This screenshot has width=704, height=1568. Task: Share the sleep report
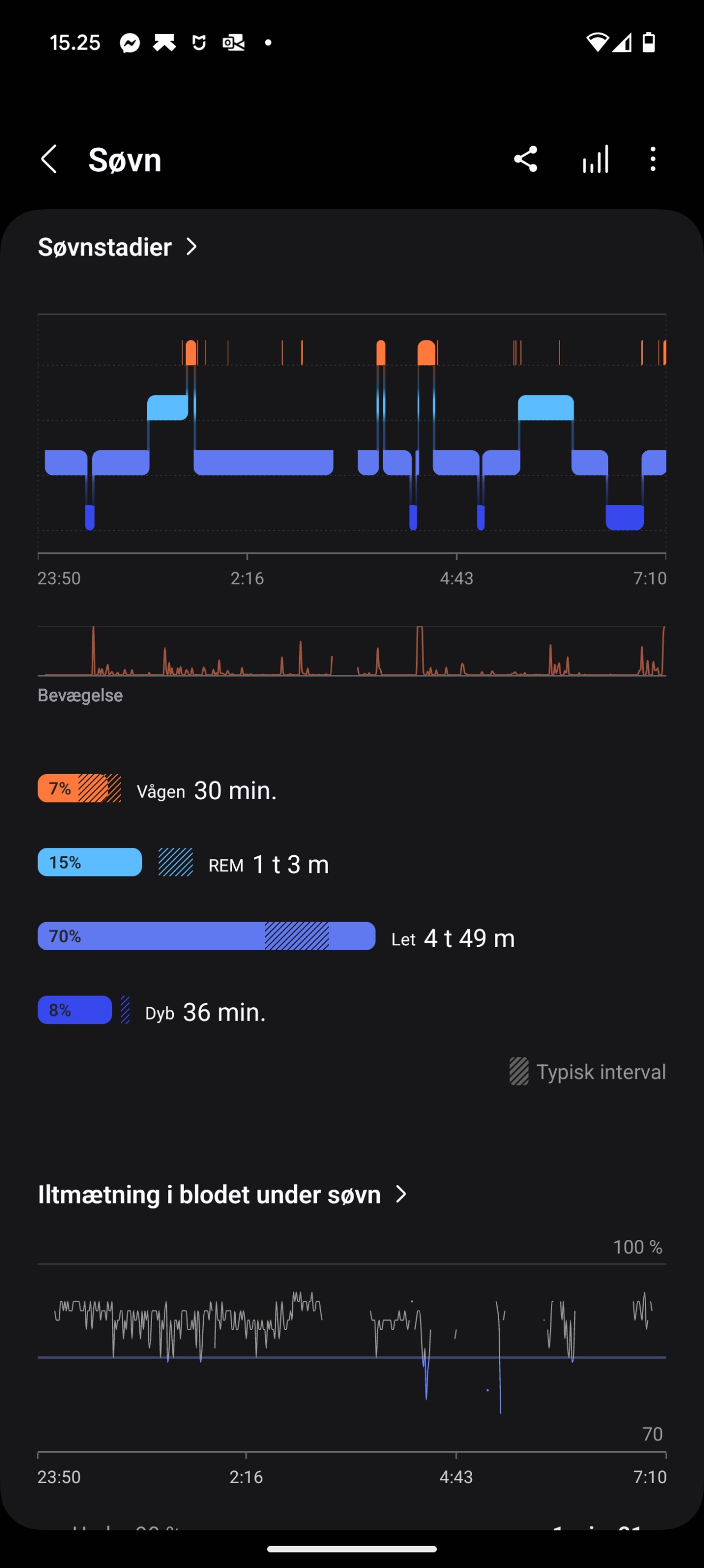tap(525, 160)
